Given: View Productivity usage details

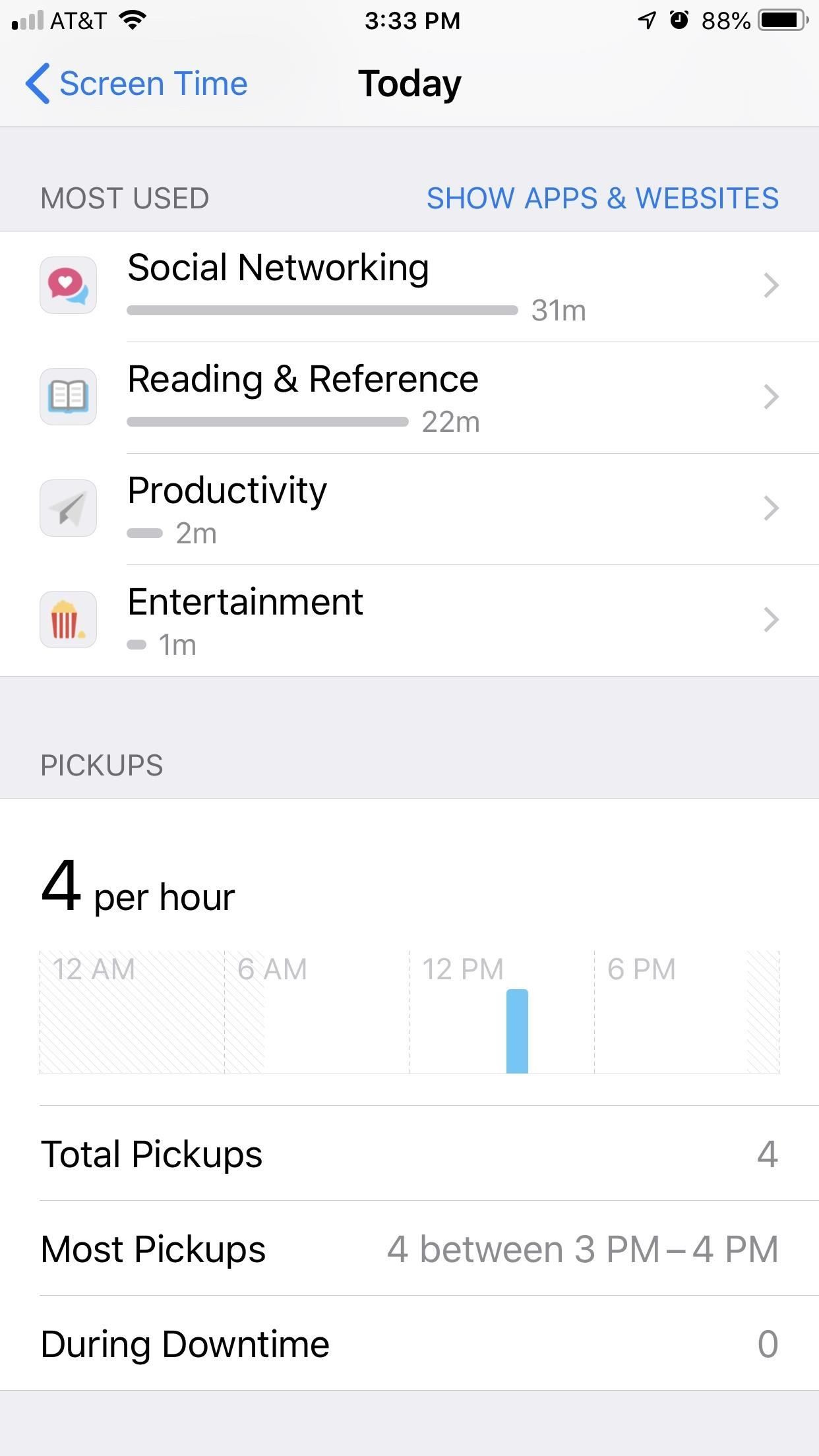Looking at the screenshot, I should pyautogui.click(x=409, y=508).
